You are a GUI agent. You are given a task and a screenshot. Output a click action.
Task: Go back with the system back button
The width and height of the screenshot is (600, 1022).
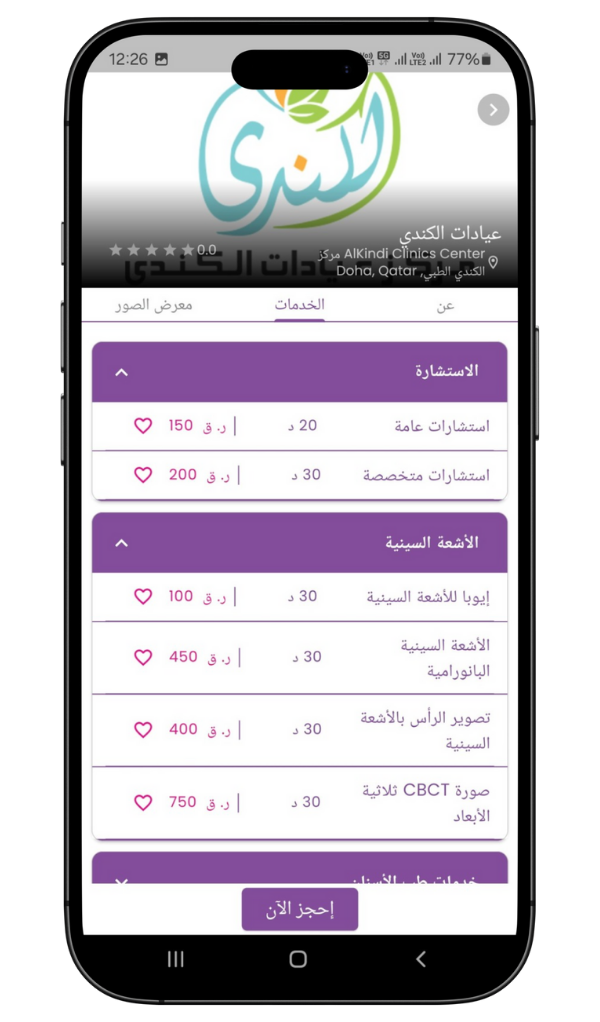pos(421,959)
